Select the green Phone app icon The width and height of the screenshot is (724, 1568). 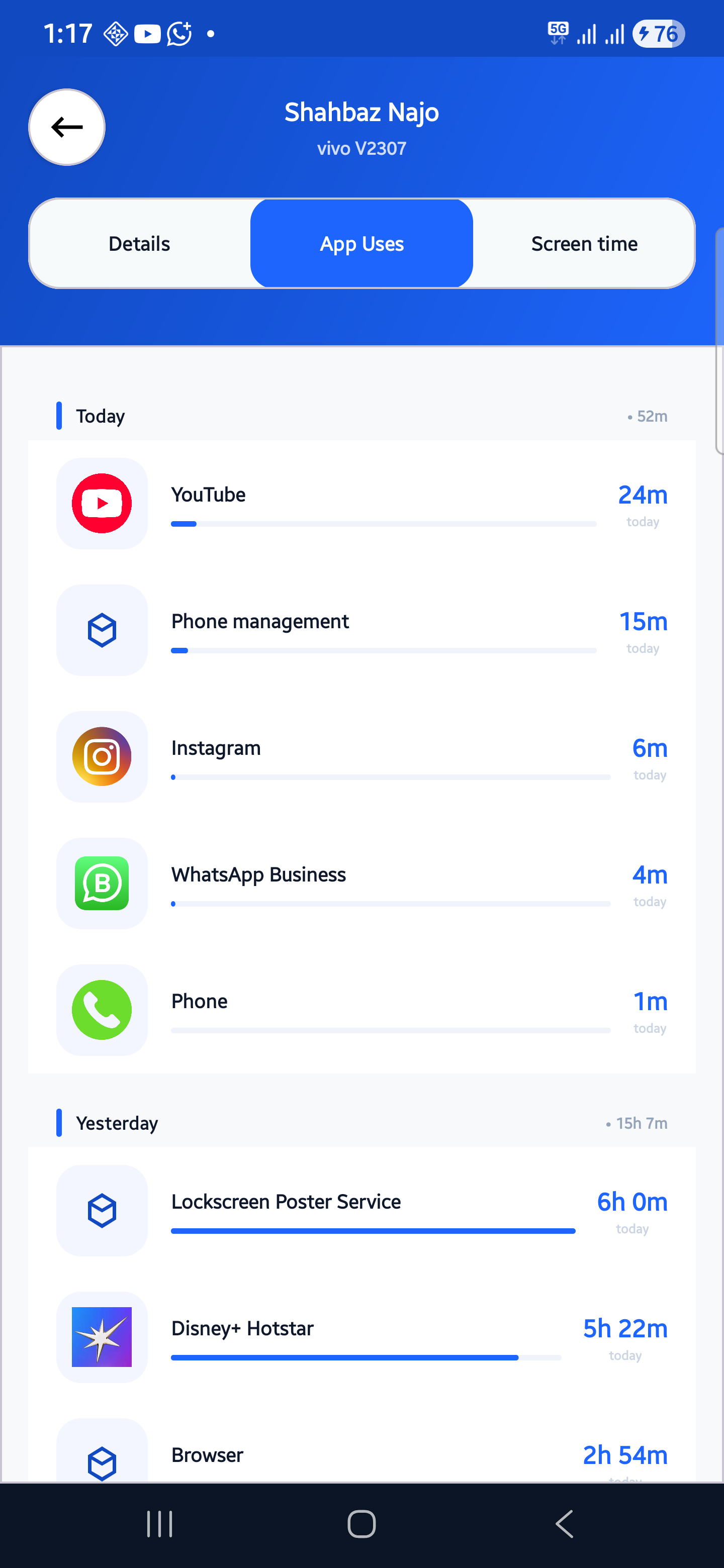click(101, 1010)
